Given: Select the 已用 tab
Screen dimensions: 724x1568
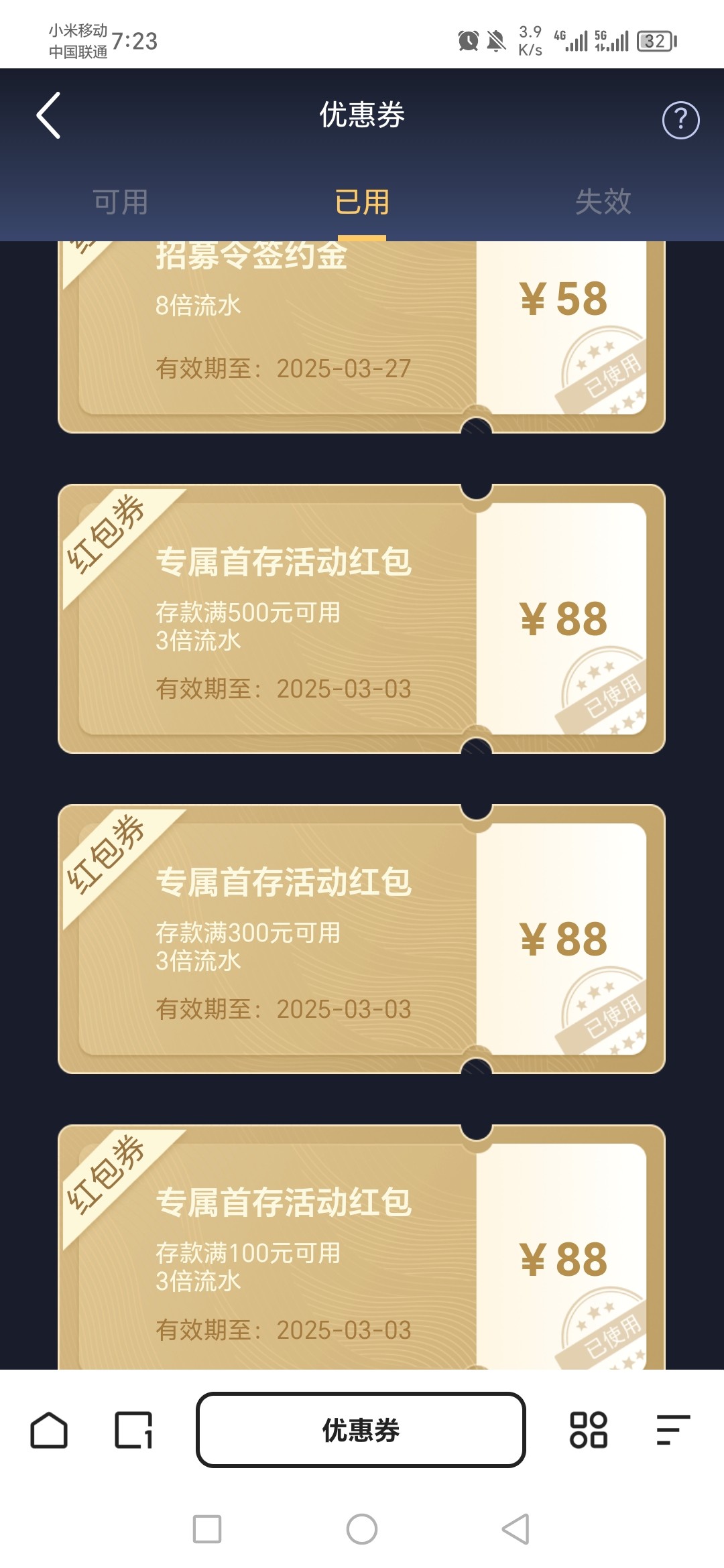Looking at the screenshot, I should click(x=362, y=202).
